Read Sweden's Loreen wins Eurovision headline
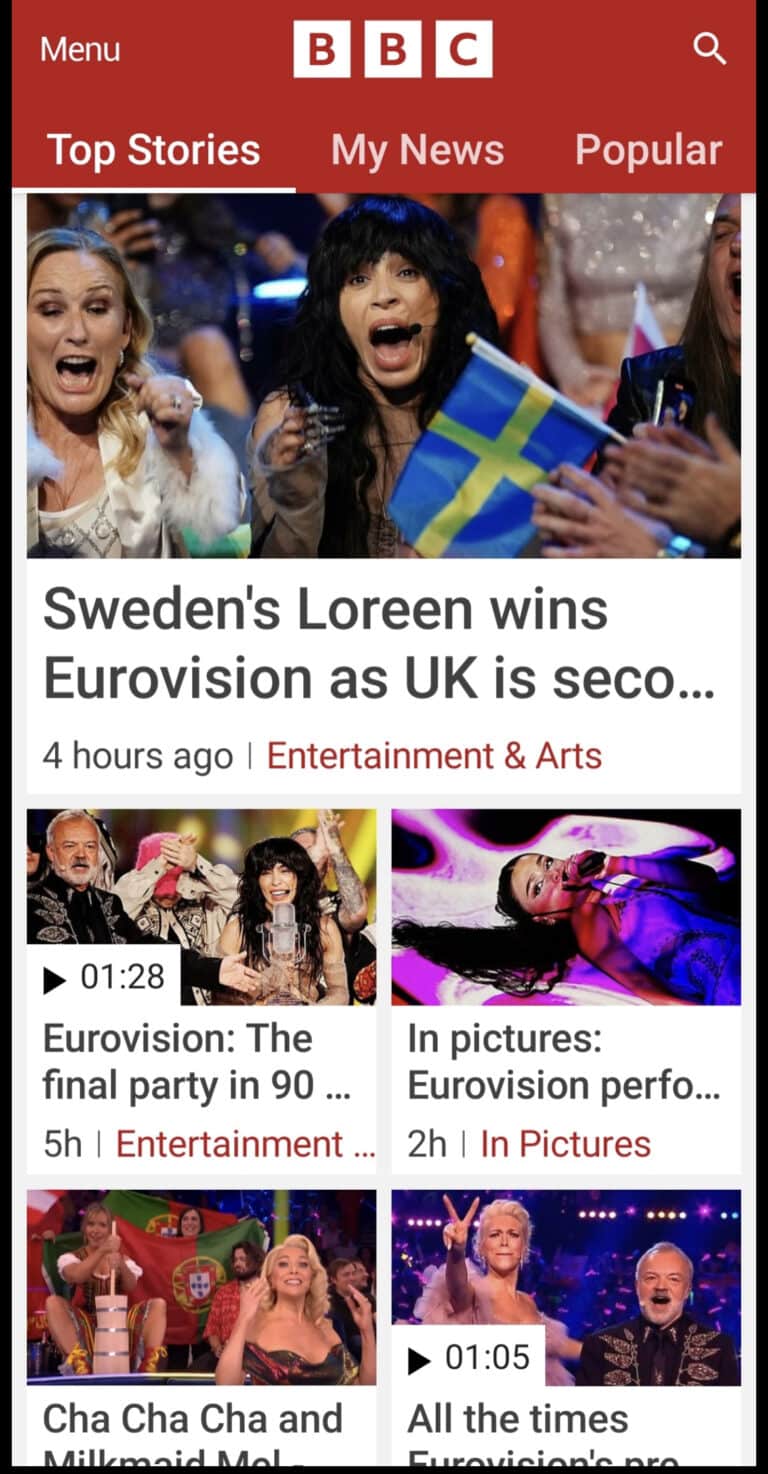 (380, 640)
